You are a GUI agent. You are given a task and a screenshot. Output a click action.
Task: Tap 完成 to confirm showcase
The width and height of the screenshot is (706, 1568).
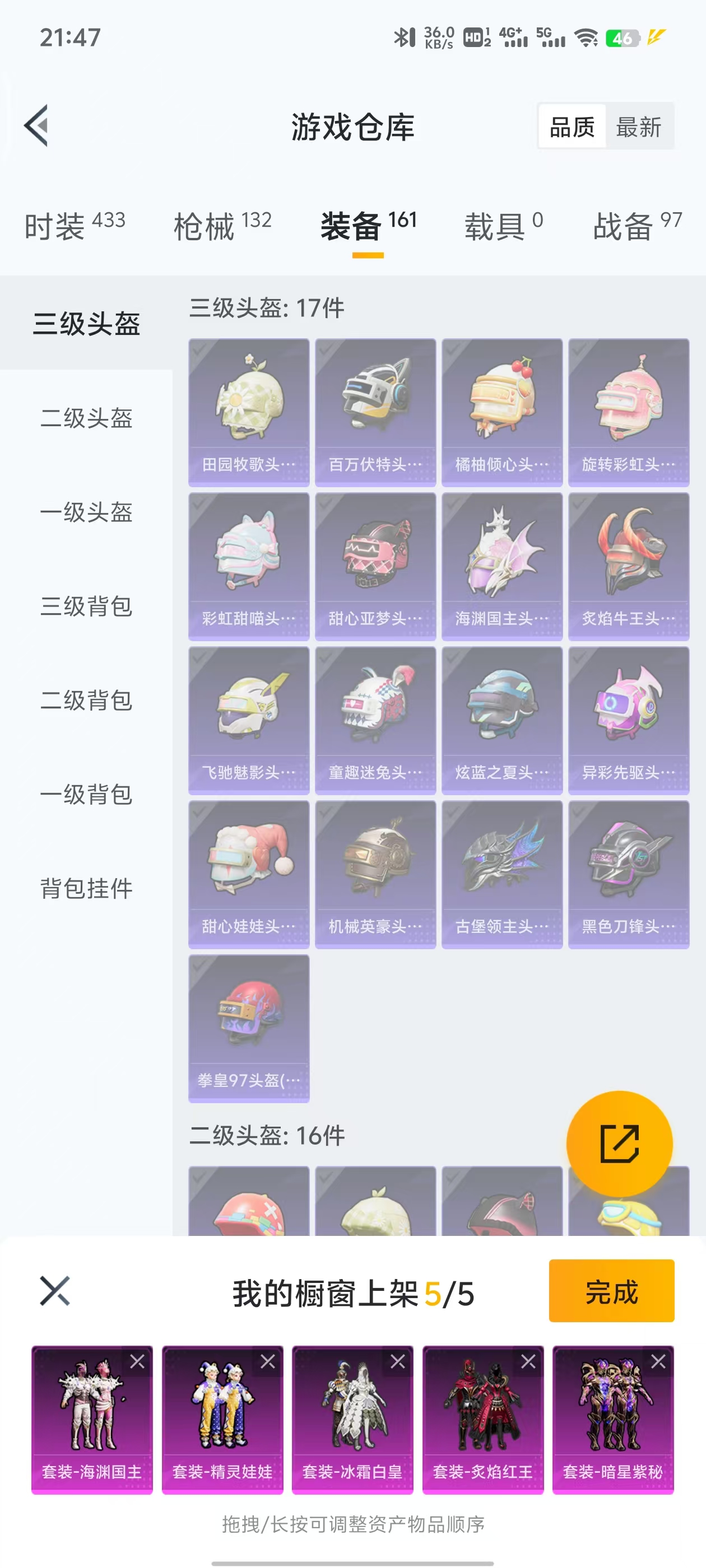point(611,1290)
